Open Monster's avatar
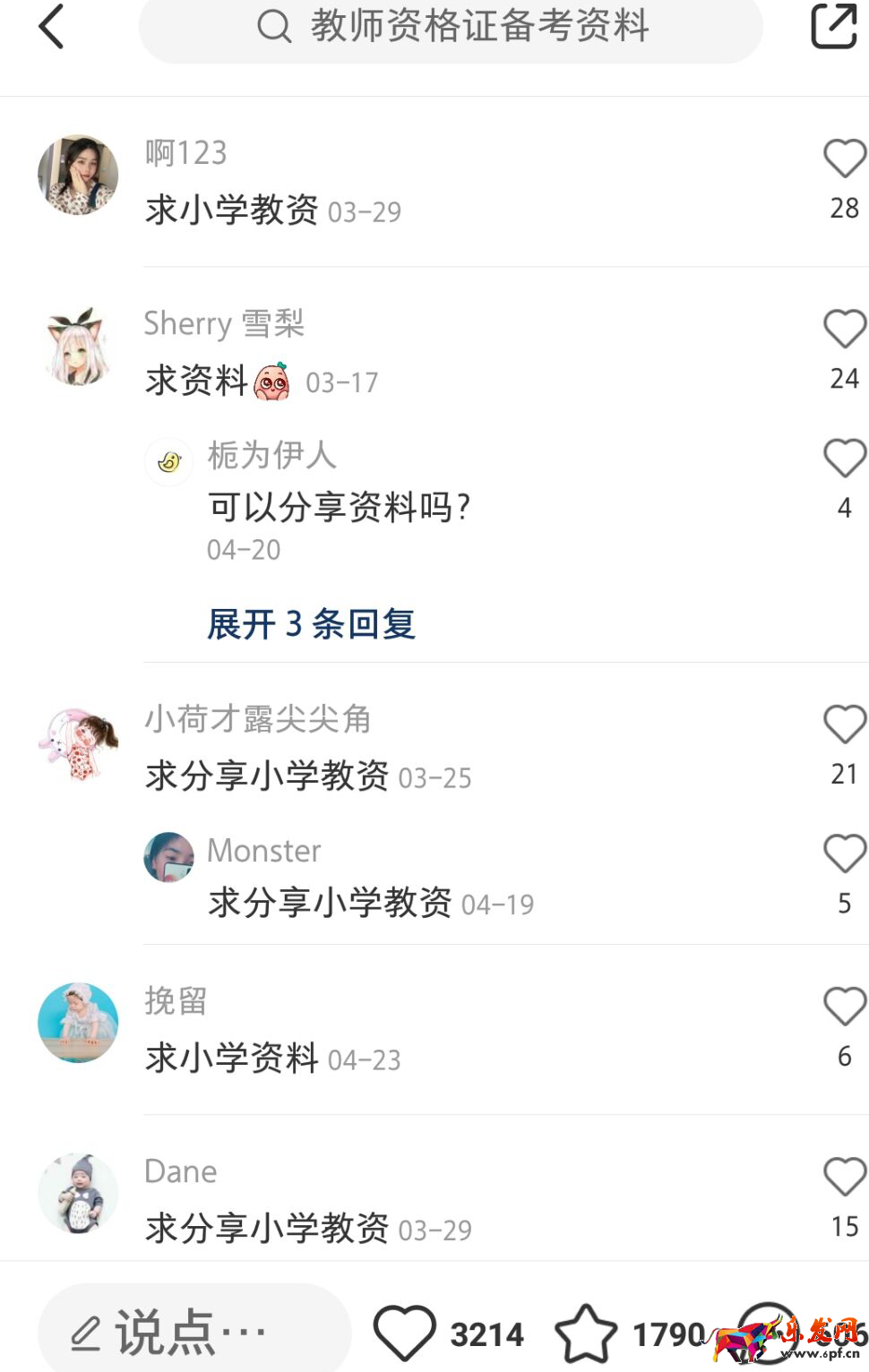This screenshot has width=869, height=1372. (169, 857)
